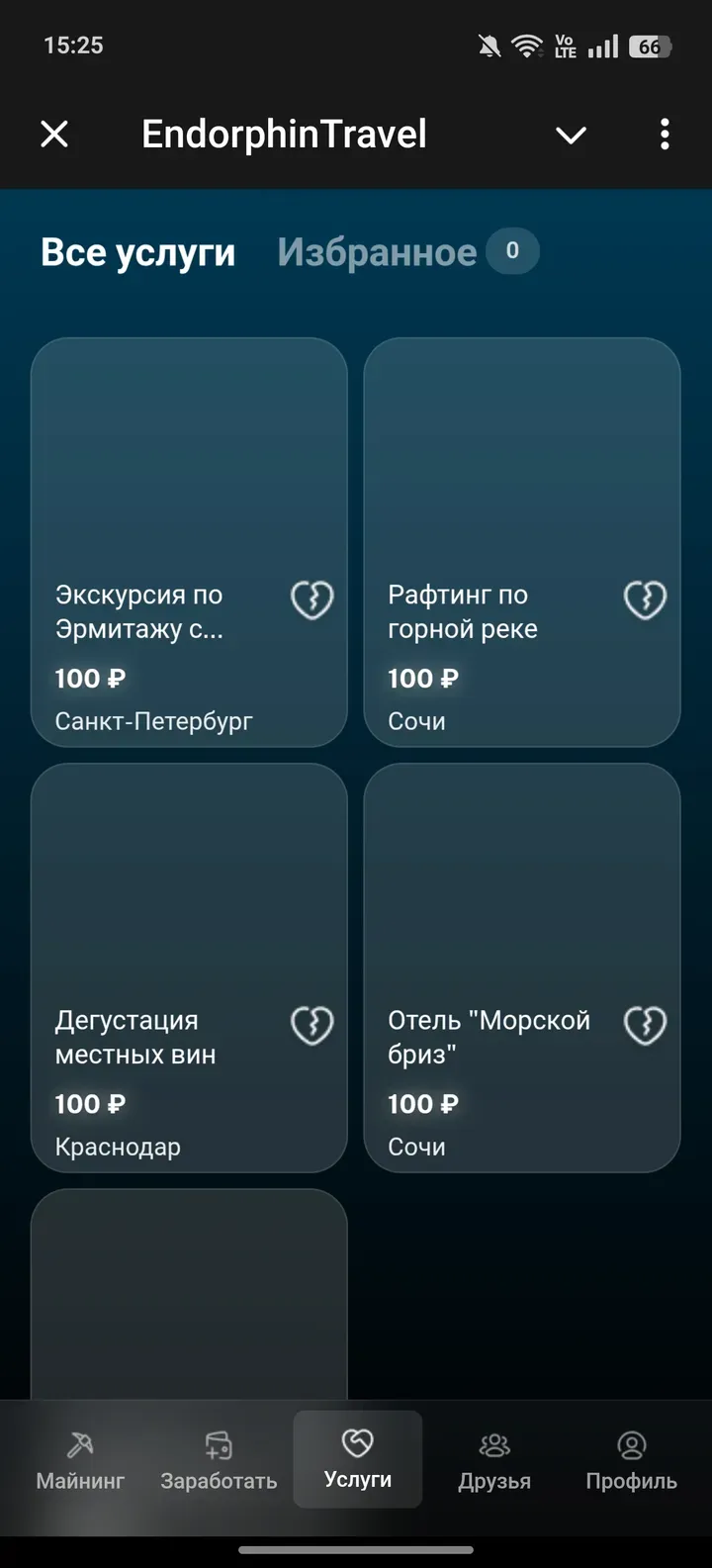712x1568 pixels.
Task: Tap the Услуги heart-hands icon
Action: pyautogui.click(x=357, y=1446)
